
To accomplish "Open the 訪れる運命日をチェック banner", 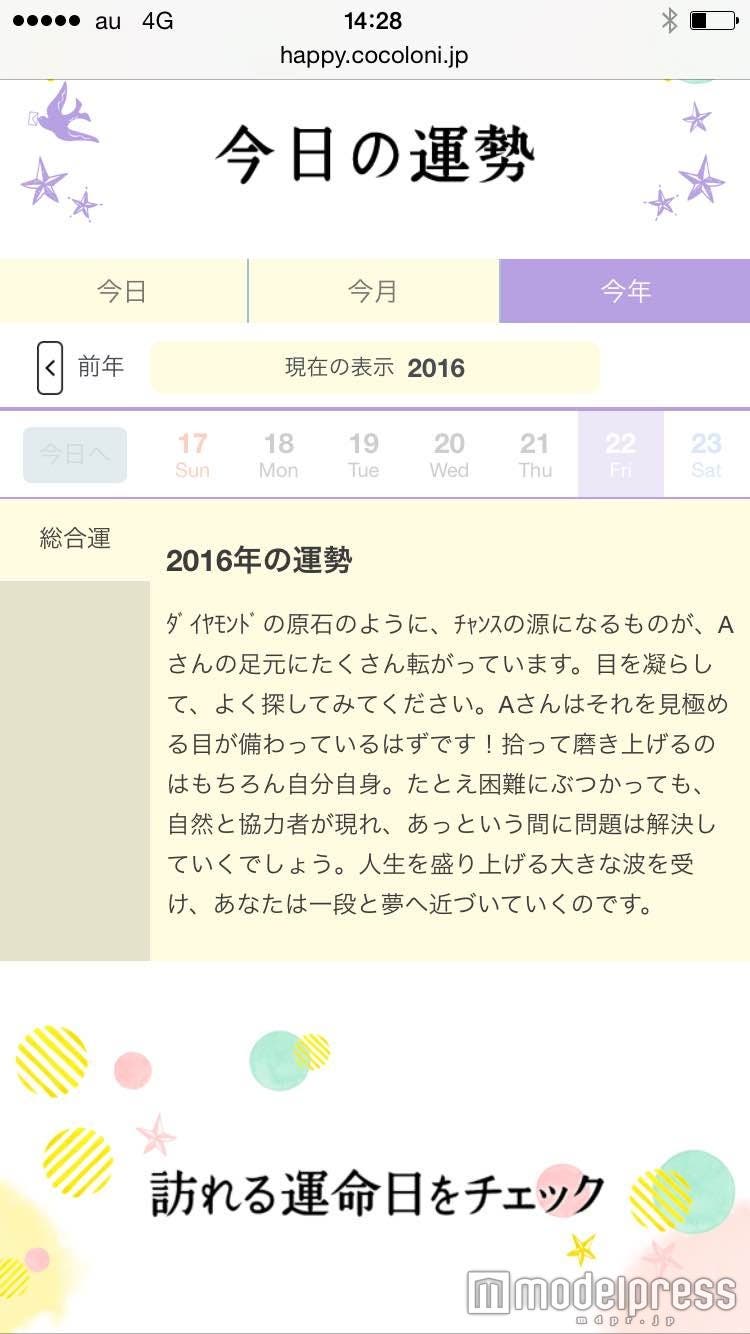I will coord(376,1192).
